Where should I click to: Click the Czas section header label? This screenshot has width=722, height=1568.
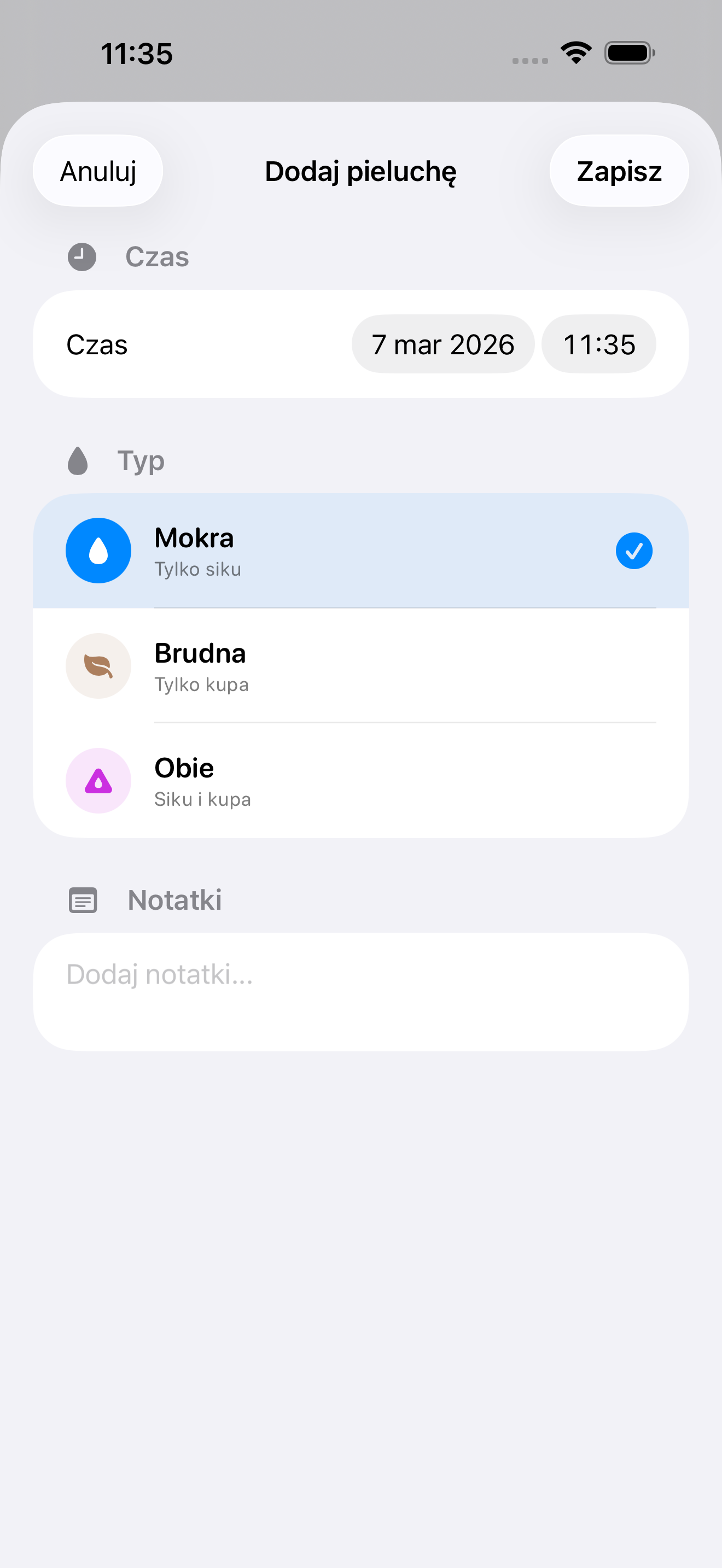[156, 256]
